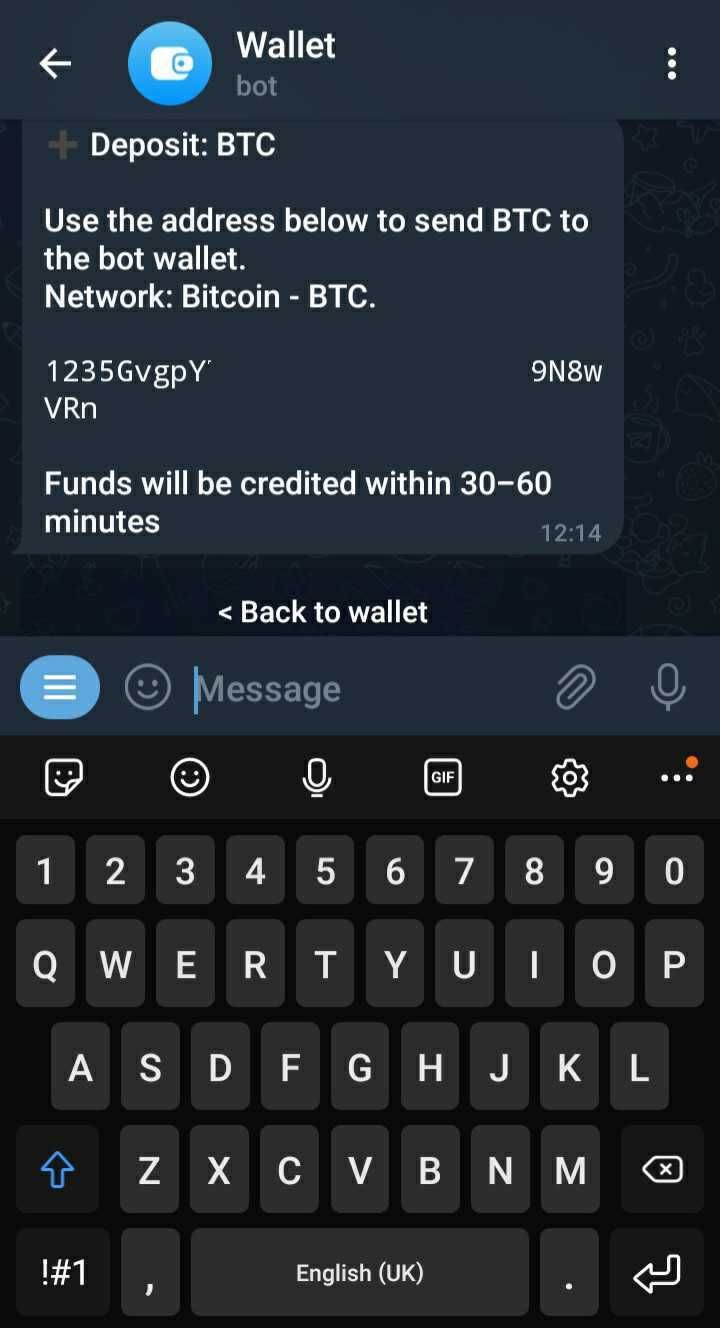Open the bot commands menu button
Image resolution: width=720 pixels, height=1328 pixels.
click(x=60, y=688)
